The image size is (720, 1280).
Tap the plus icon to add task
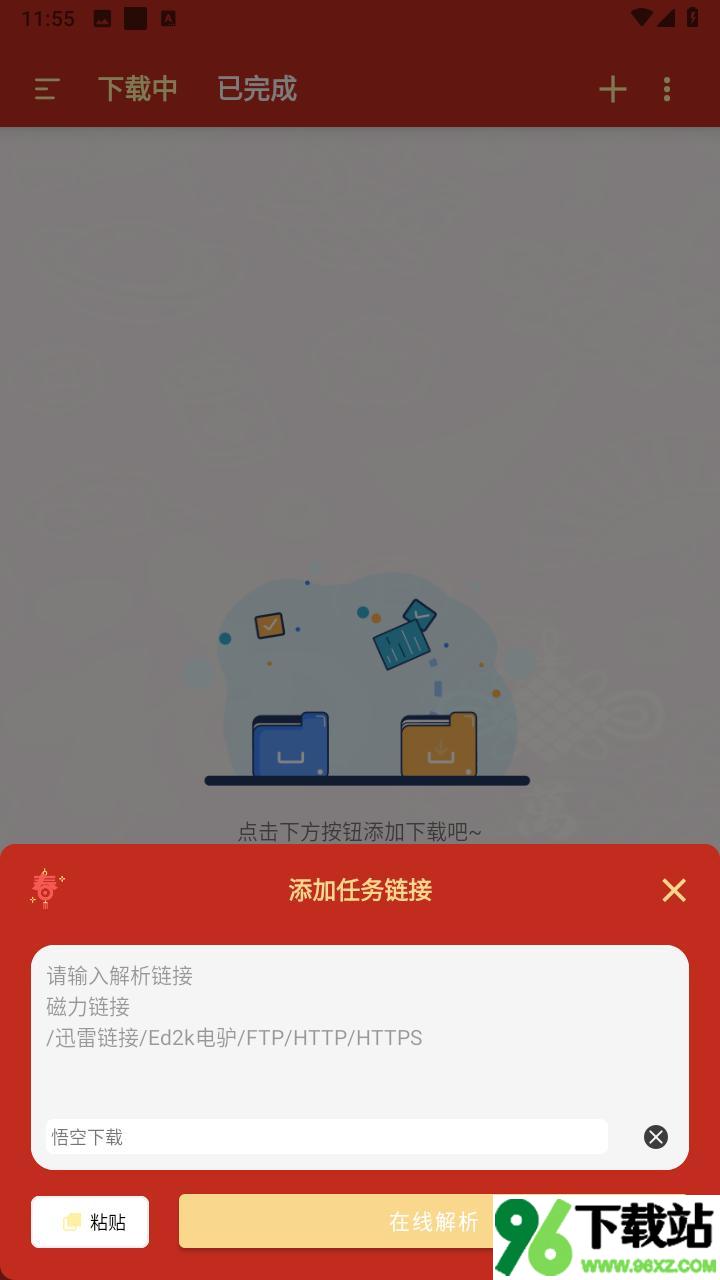coord(612,90)
